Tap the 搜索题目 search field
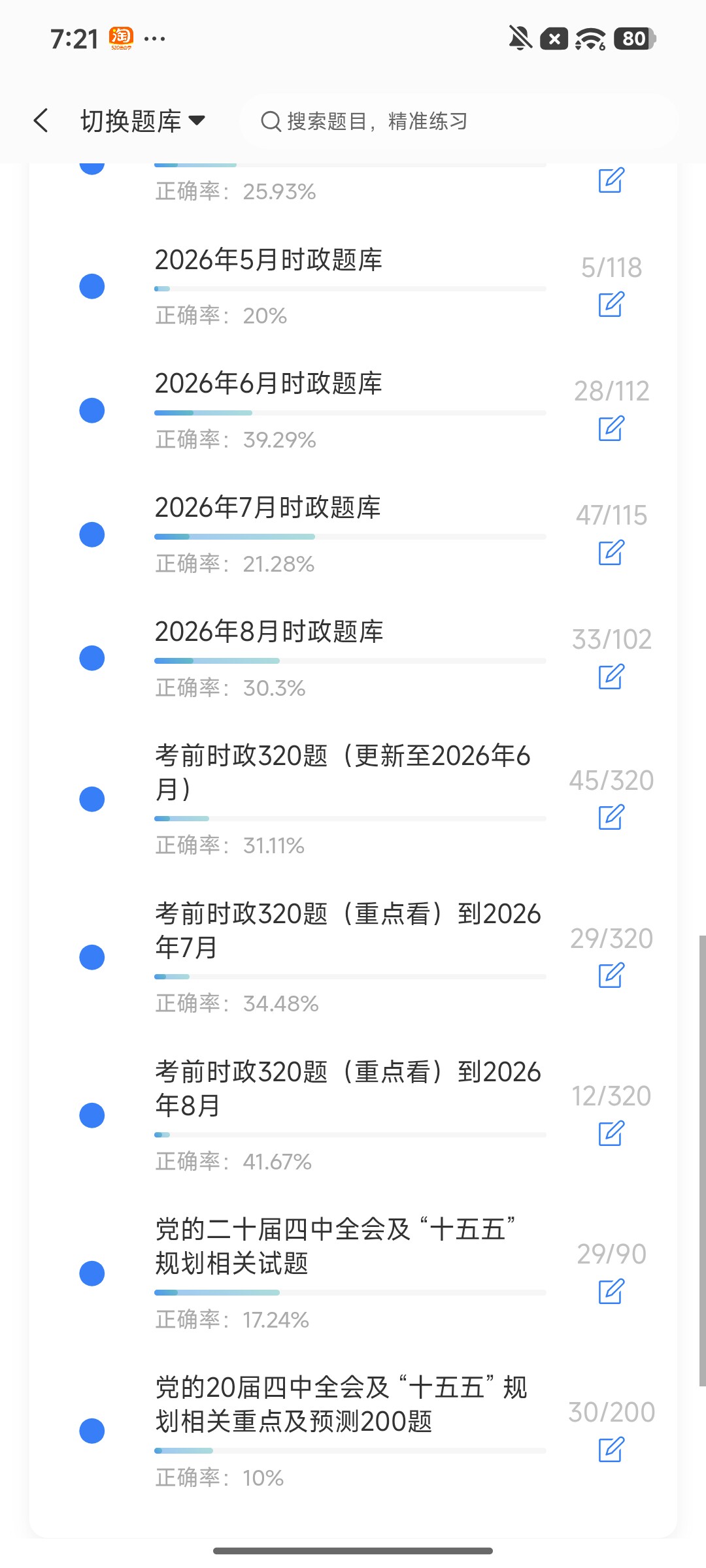 tap(459, 121)
